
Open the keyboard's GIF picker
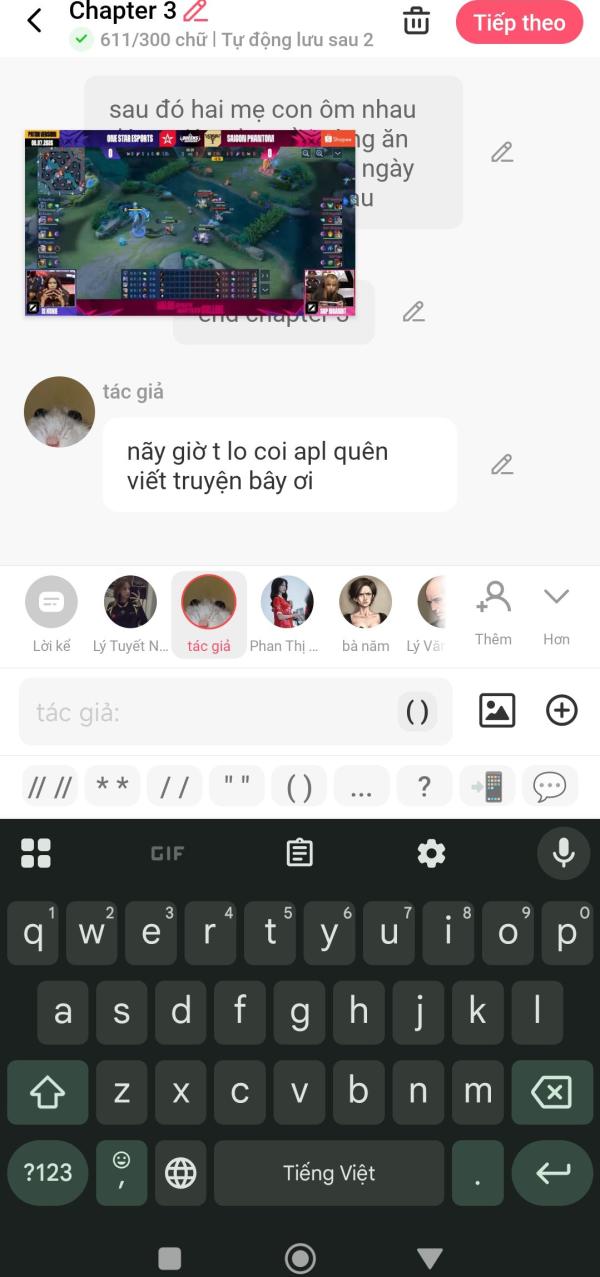coord(167,853)
